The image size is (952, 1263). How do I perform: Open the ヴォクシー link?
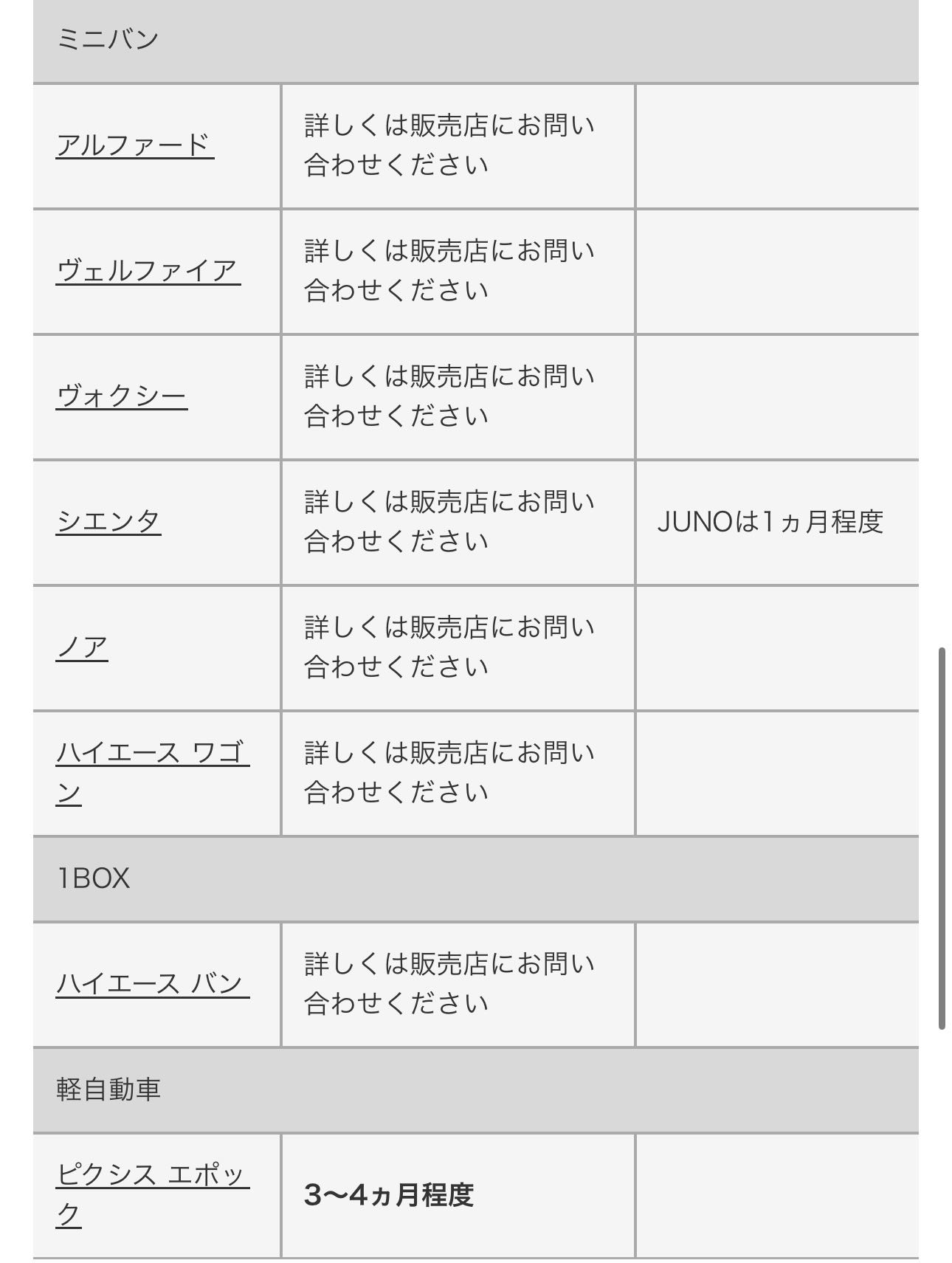click(x=121, y=396)
